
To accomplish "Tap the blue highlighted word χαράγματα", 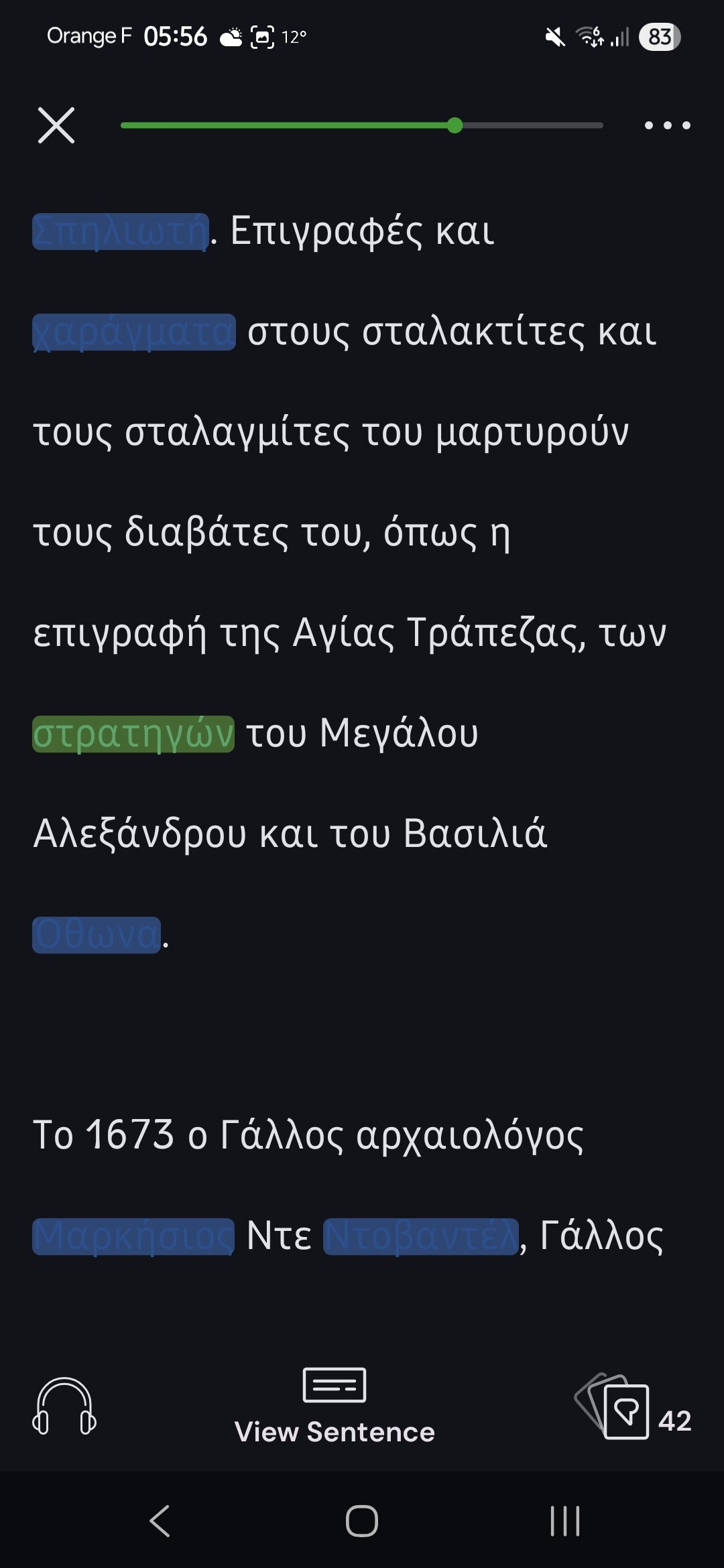I will pyautogui.click(x=134, y=332).
